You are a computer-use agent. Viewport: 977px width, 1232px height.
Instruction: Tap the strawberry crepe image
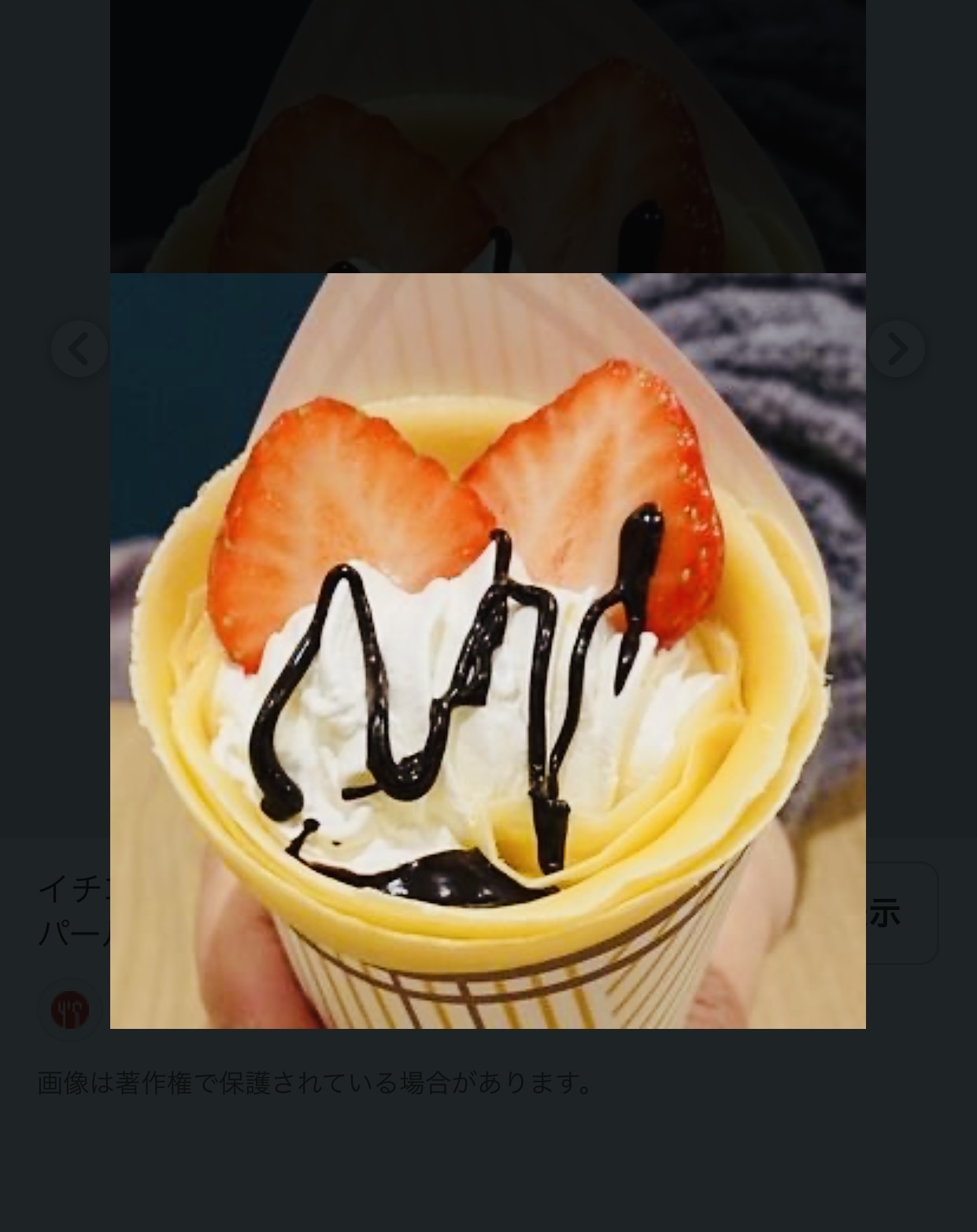[x=487, y=650]
